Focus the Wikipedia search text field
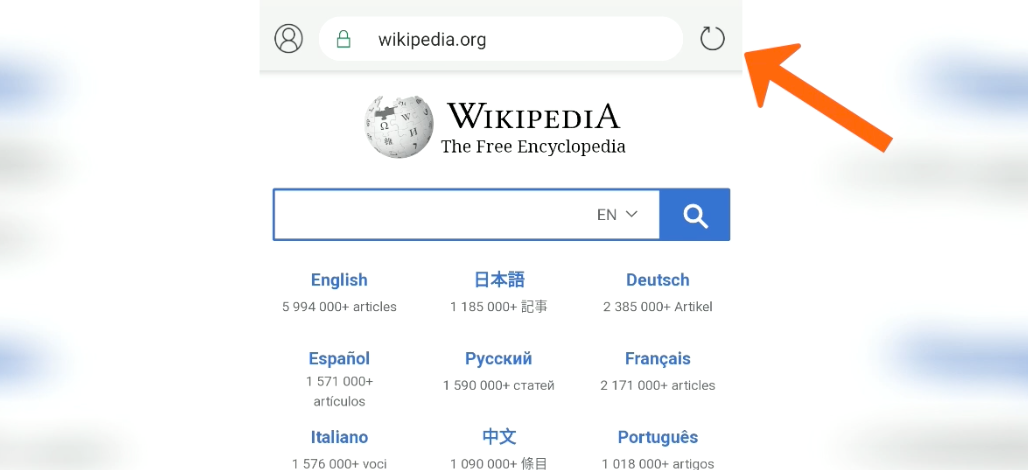This screenshot has width=1028, height=470. pyautogui.click(x=430, y=214)
